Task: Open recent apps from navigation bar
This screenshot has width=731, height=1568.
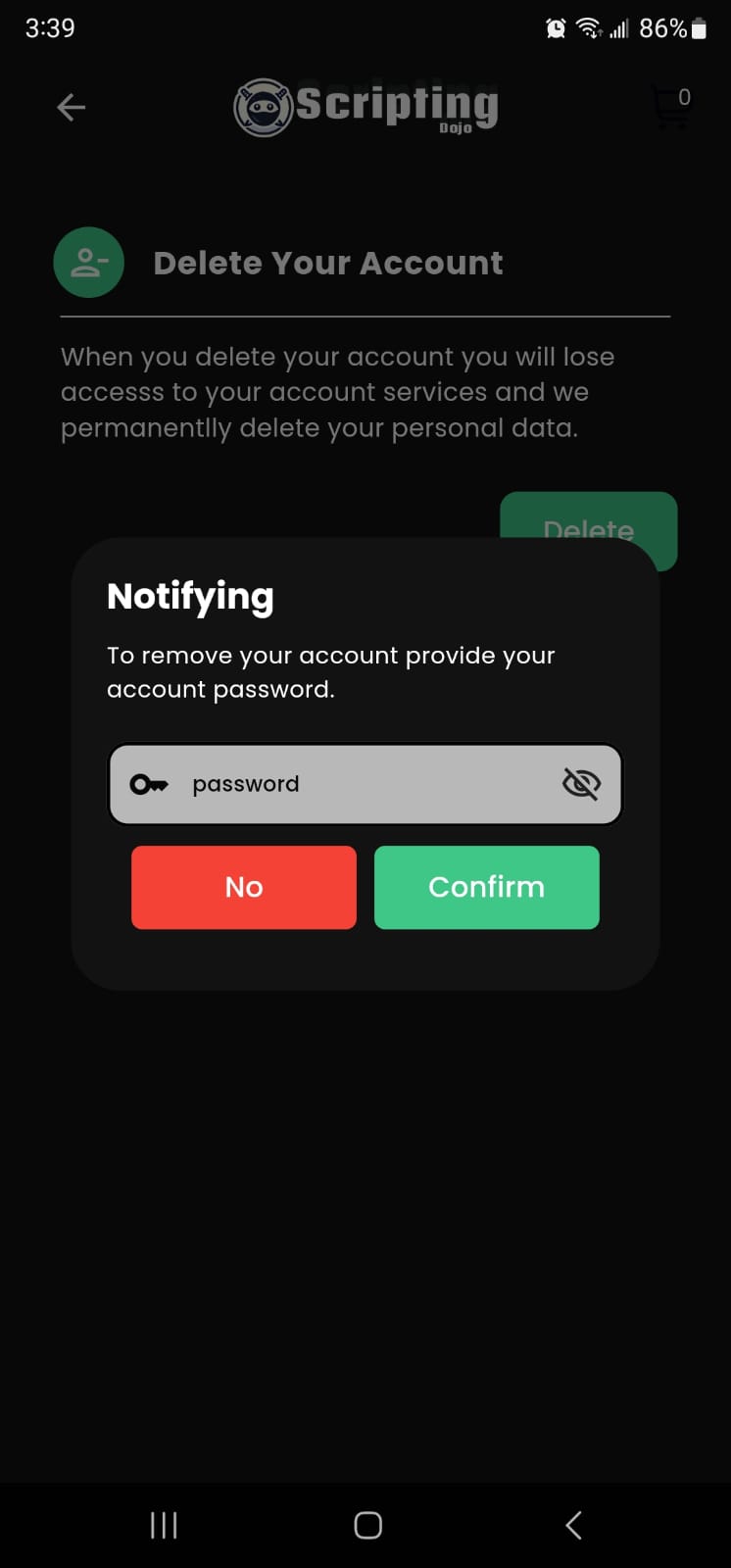Action: tap(164, 1525)
